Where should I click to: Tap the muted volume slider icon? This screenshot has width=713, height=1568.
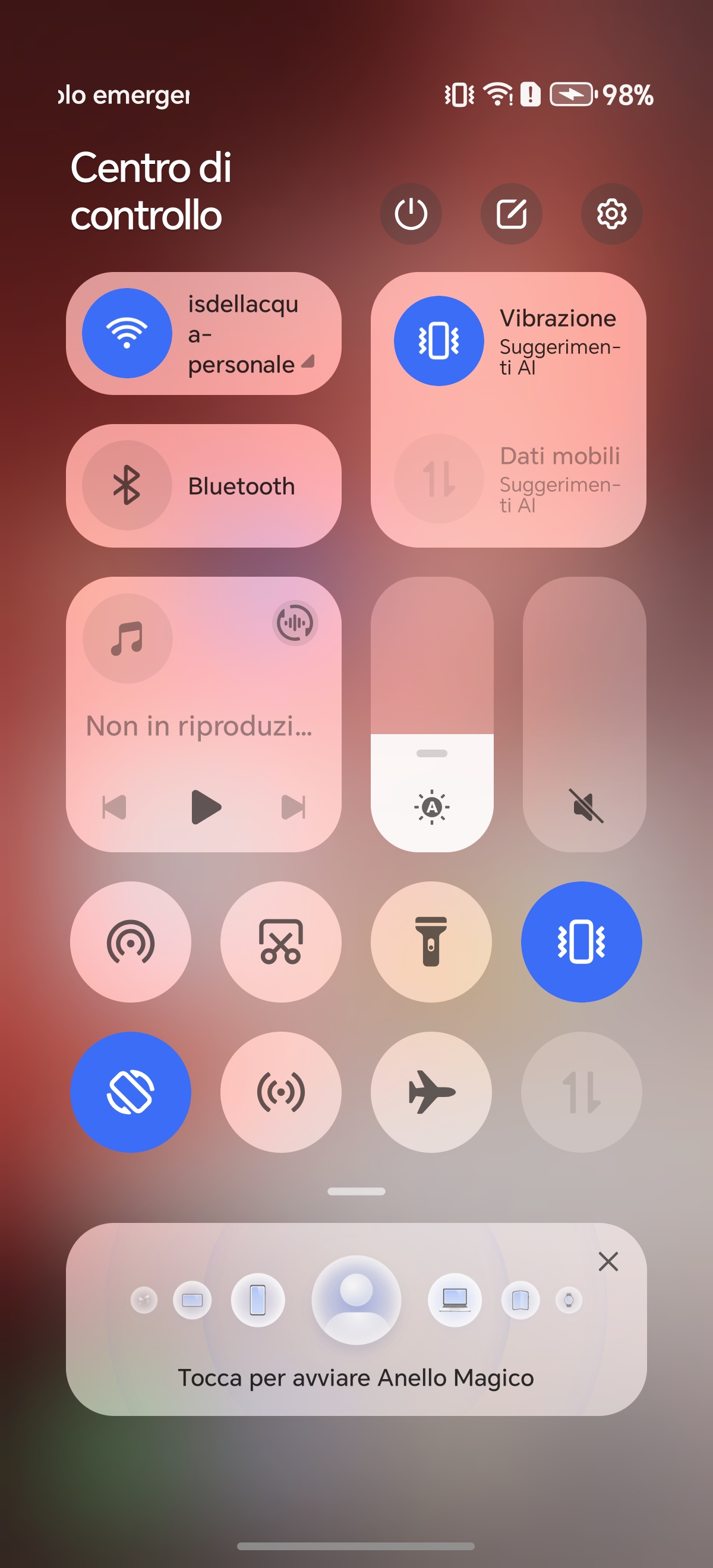tap(587, 806)
